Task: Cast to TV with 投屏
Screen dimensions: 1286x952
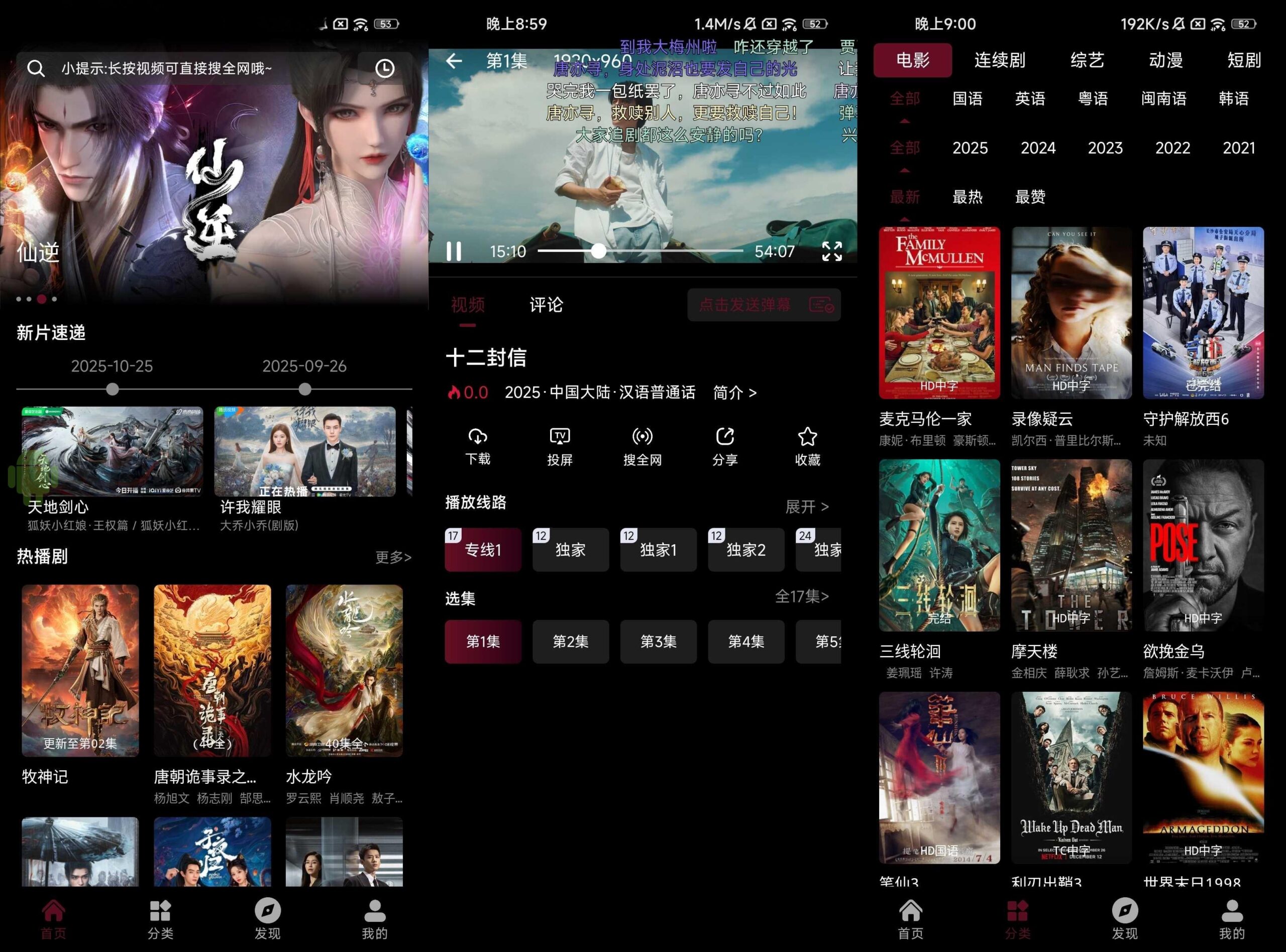Action: [x=559, y=445]
